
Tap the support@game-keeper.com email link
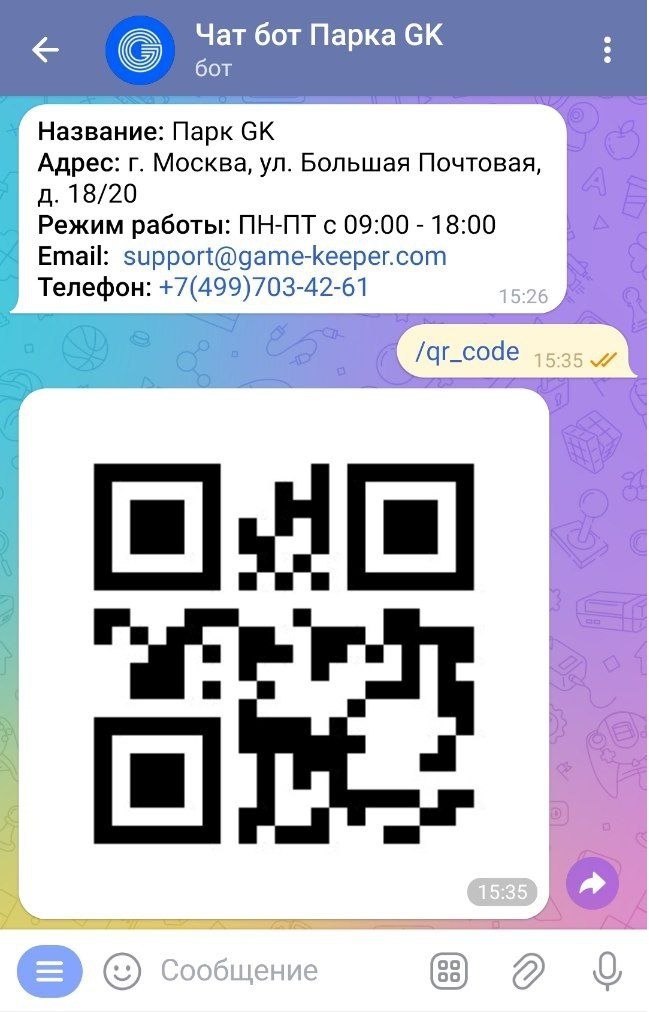284,257
